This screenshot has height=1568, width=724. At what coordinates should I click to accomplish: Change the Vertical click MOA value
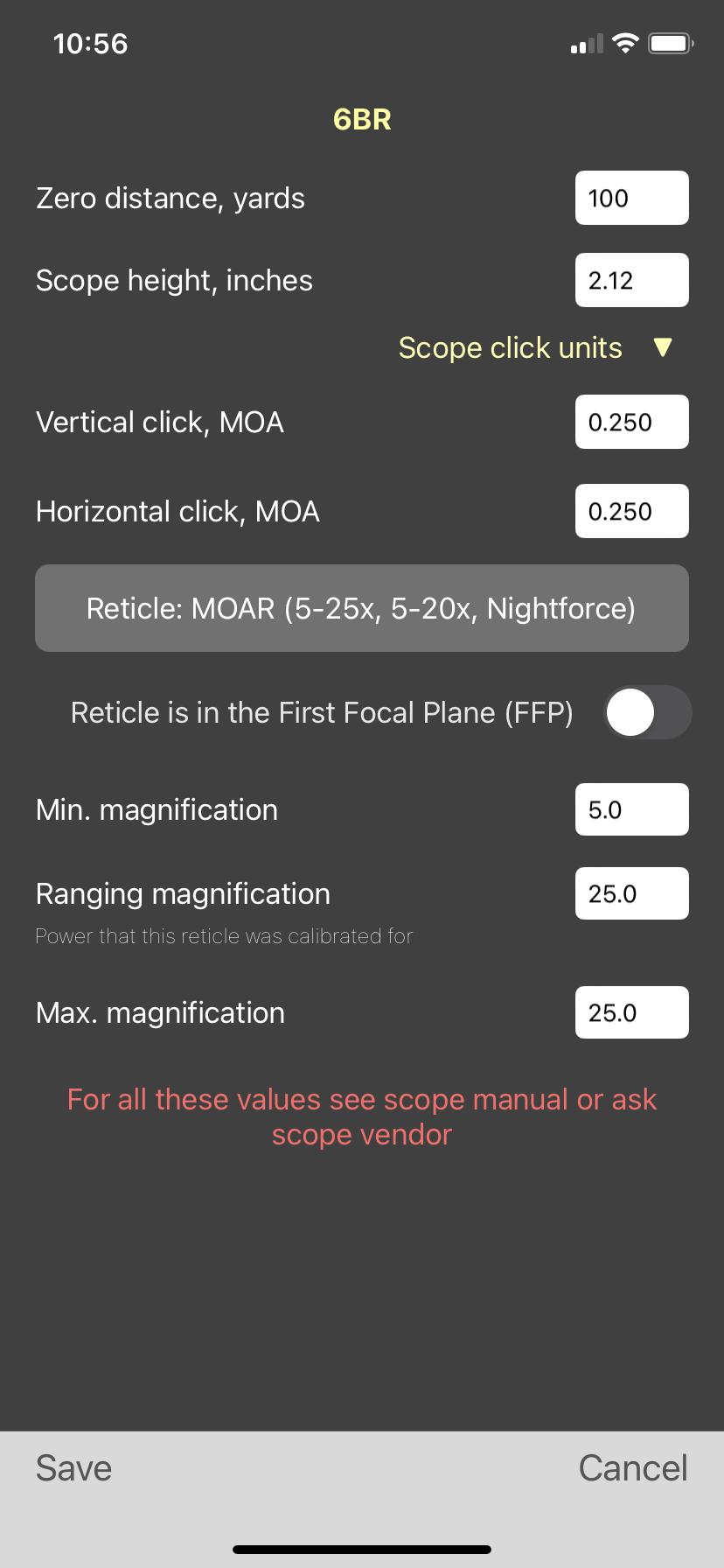631,422
